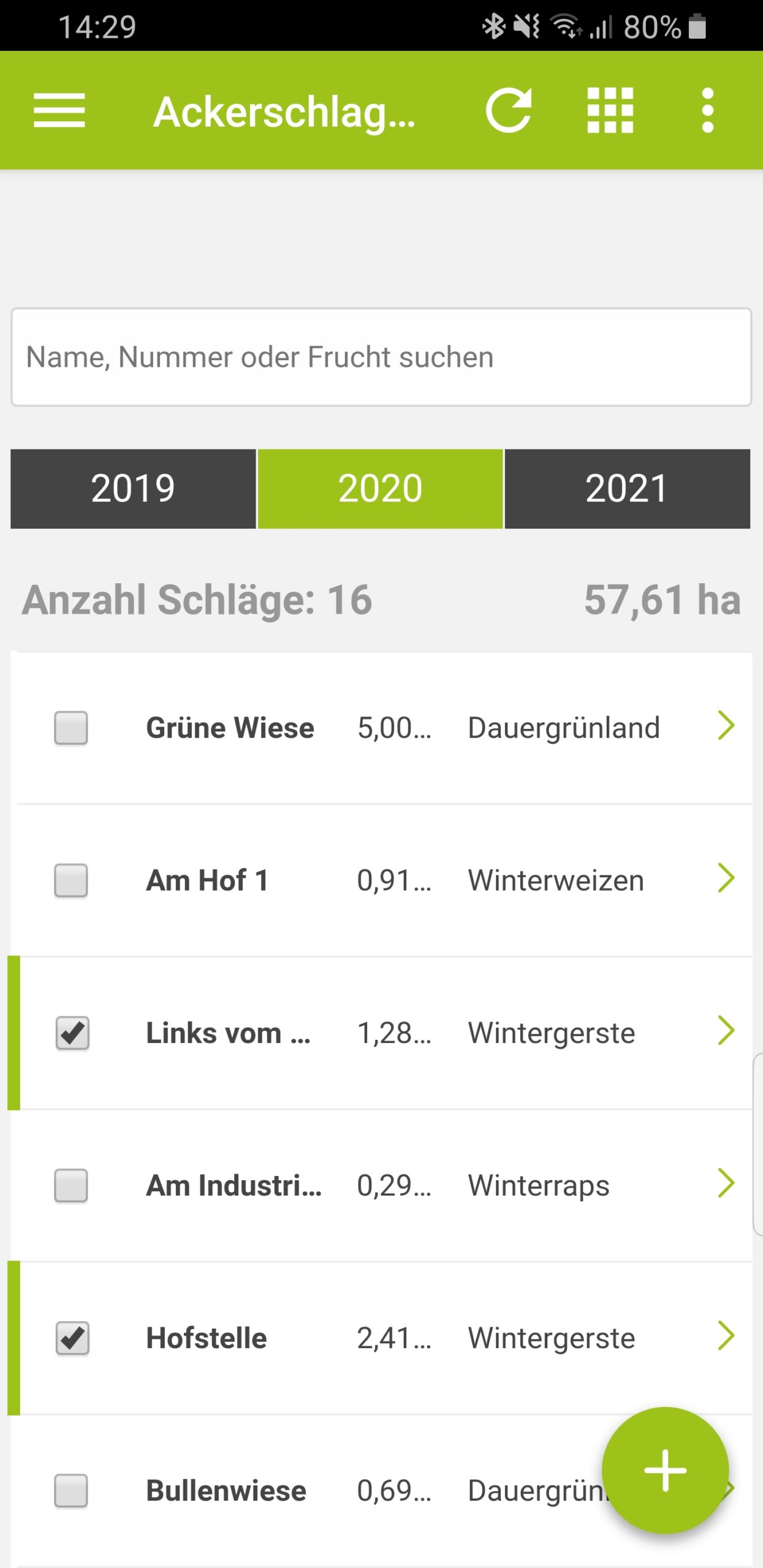Select the 2020 year tab
Image resolution: width=763 pixels, height=1568 pixels.
pos(380,489)
